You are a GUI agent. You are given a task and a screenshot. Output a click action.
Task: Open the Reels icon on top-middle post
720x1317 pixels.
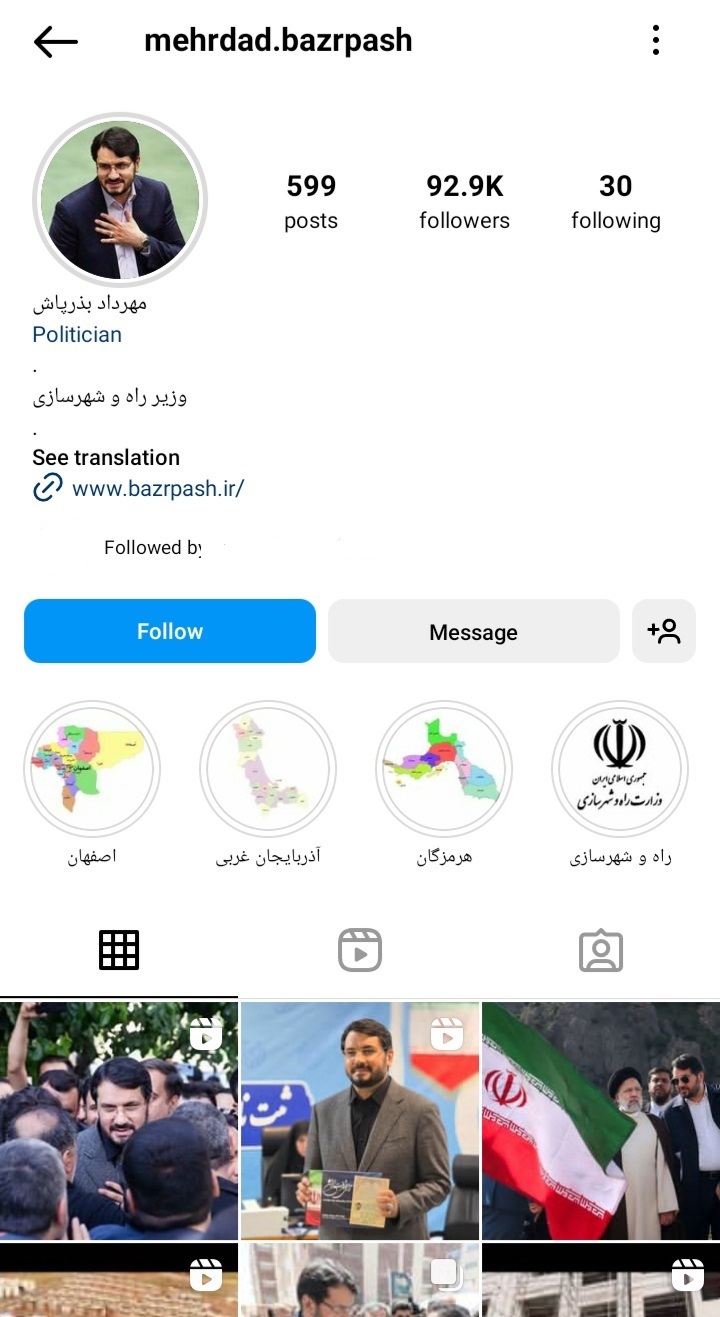(x=447, y=1033)
